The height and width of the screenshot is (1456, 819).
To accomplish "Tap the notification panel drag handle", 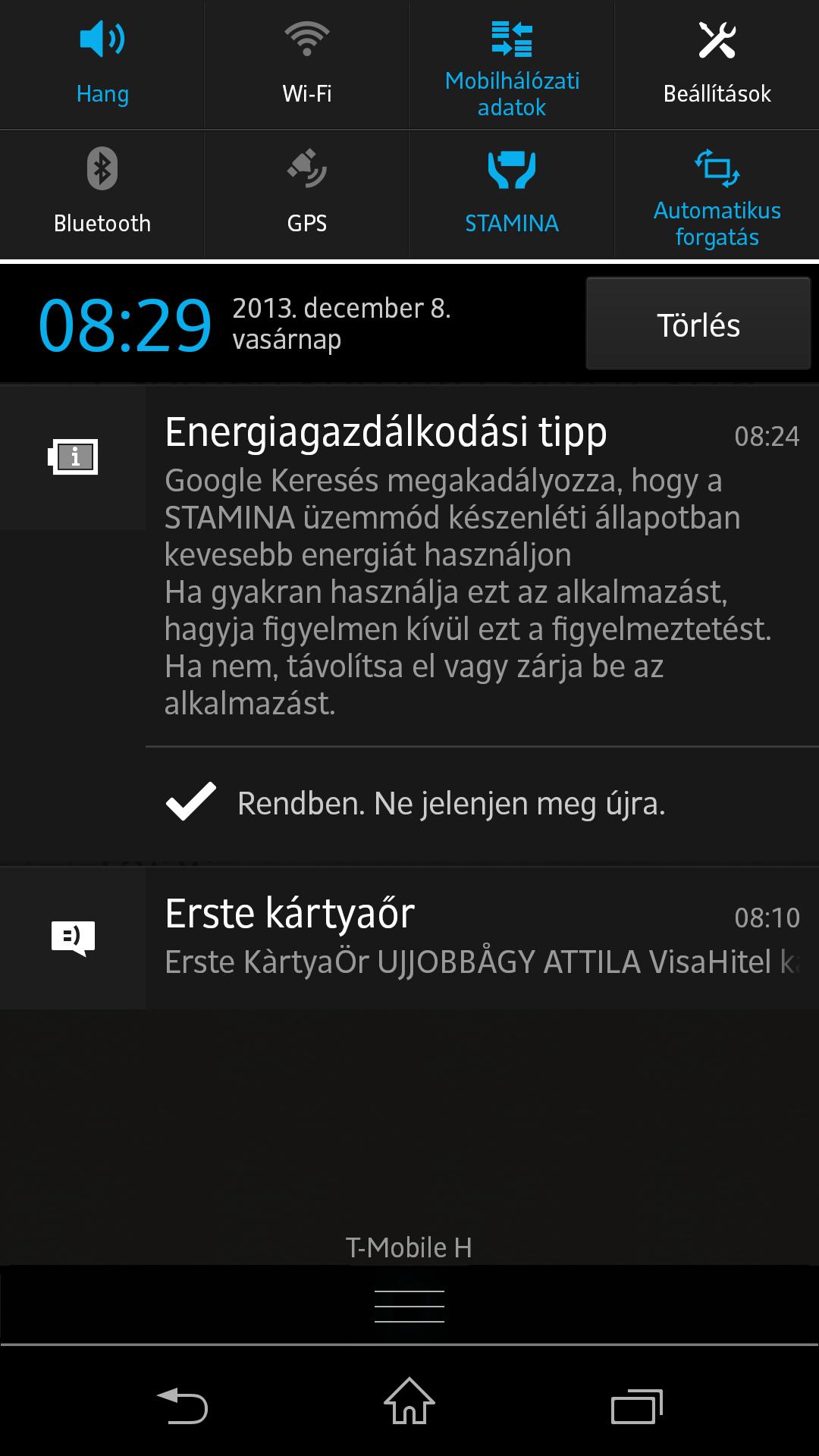I will pyautogui.click(x=409, y=1306).
